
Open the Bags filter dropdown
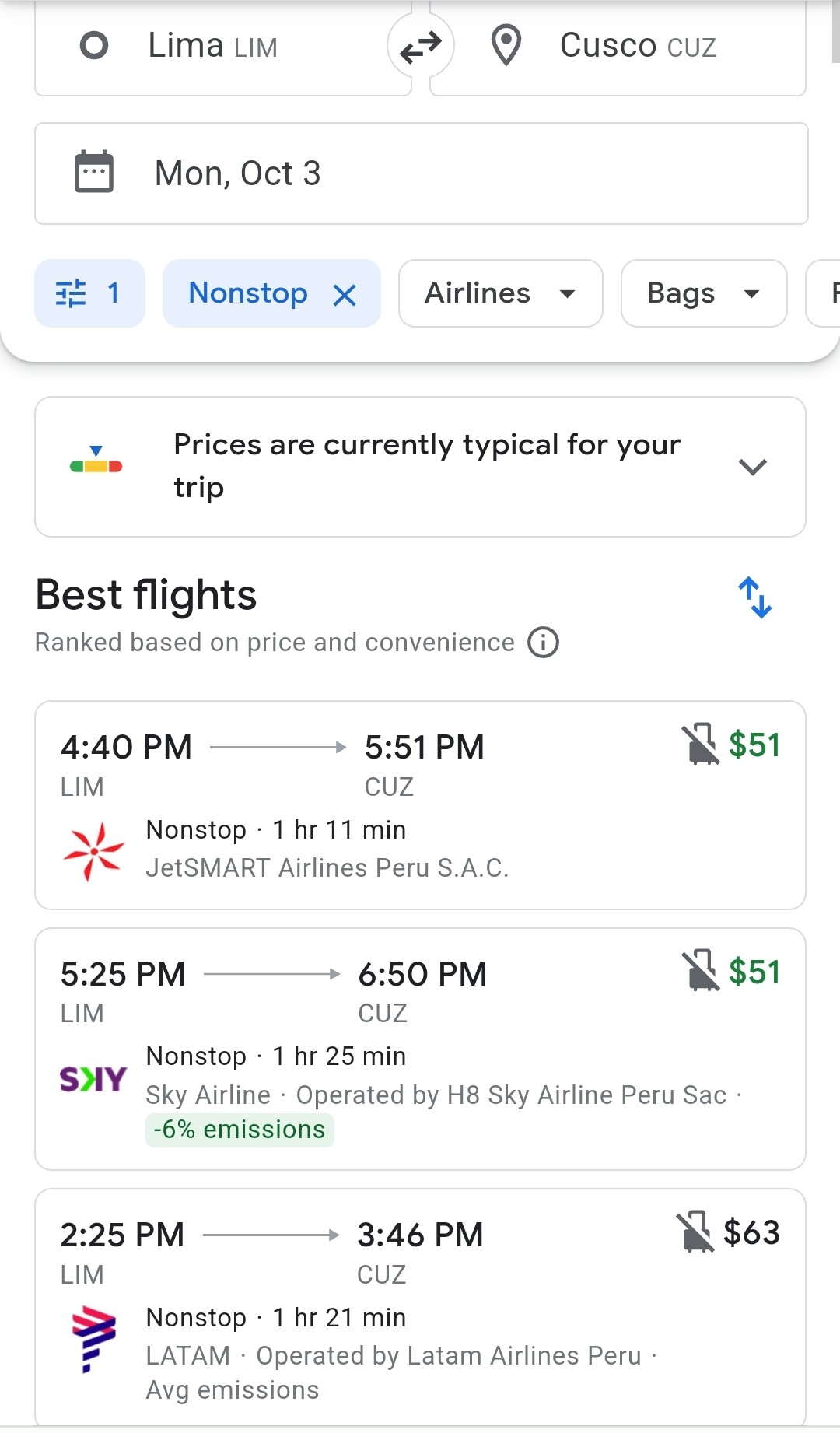click(704, 293)
